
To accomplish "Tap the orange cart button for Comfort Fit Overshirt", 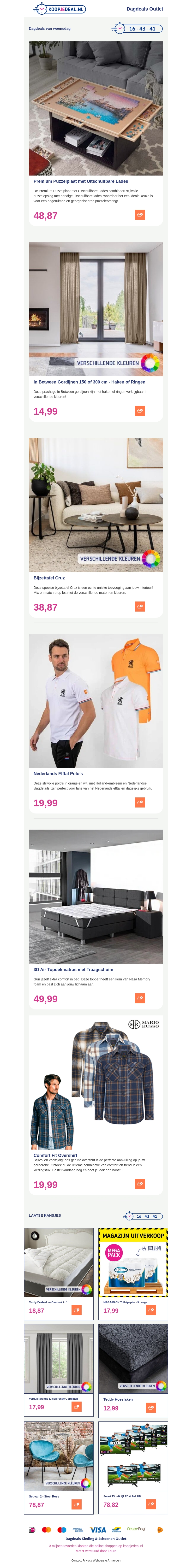I will click(140, 1184).
